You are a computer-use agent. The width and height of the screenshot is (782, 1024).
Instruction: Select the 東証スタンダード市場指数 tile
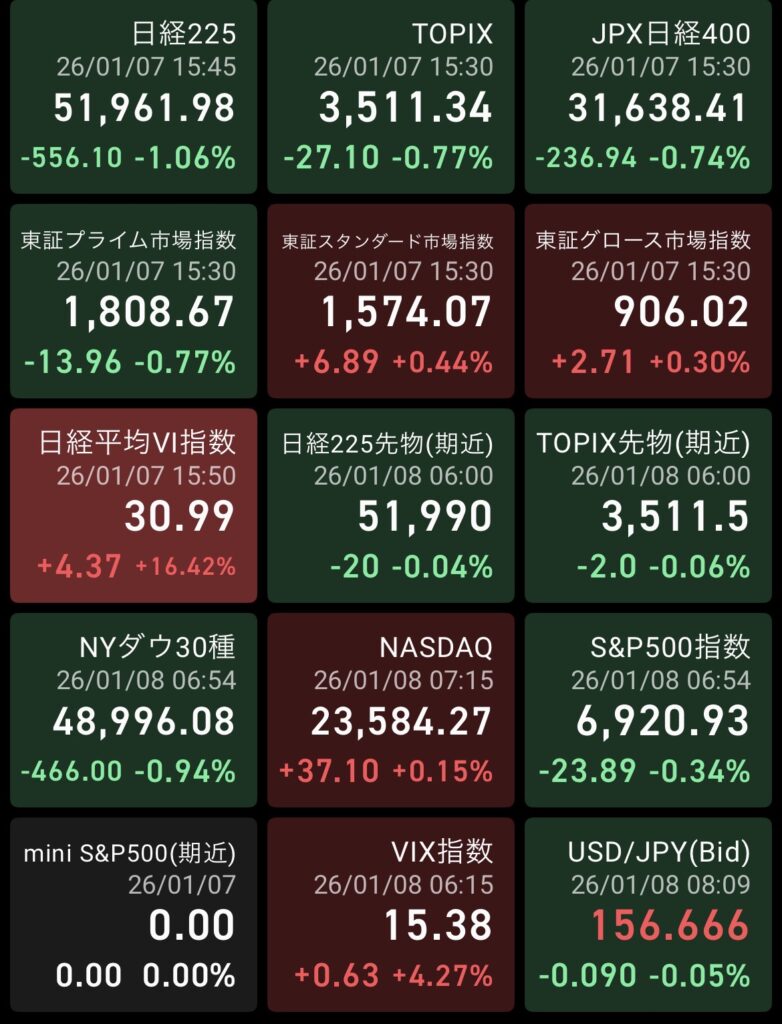(x=391, y=301)
